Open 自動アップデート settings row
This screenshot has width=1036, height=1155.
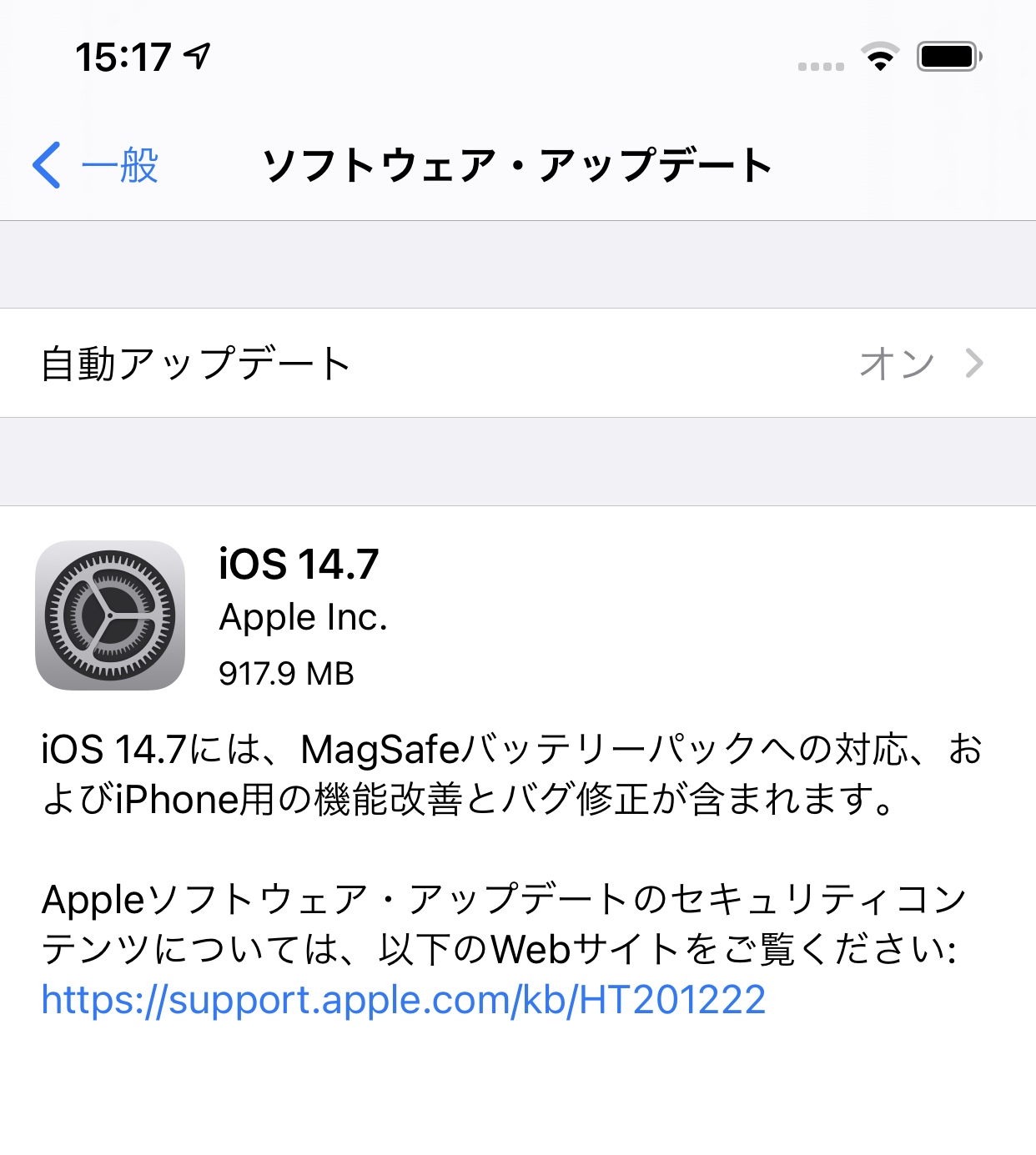[x=517, y=364]
